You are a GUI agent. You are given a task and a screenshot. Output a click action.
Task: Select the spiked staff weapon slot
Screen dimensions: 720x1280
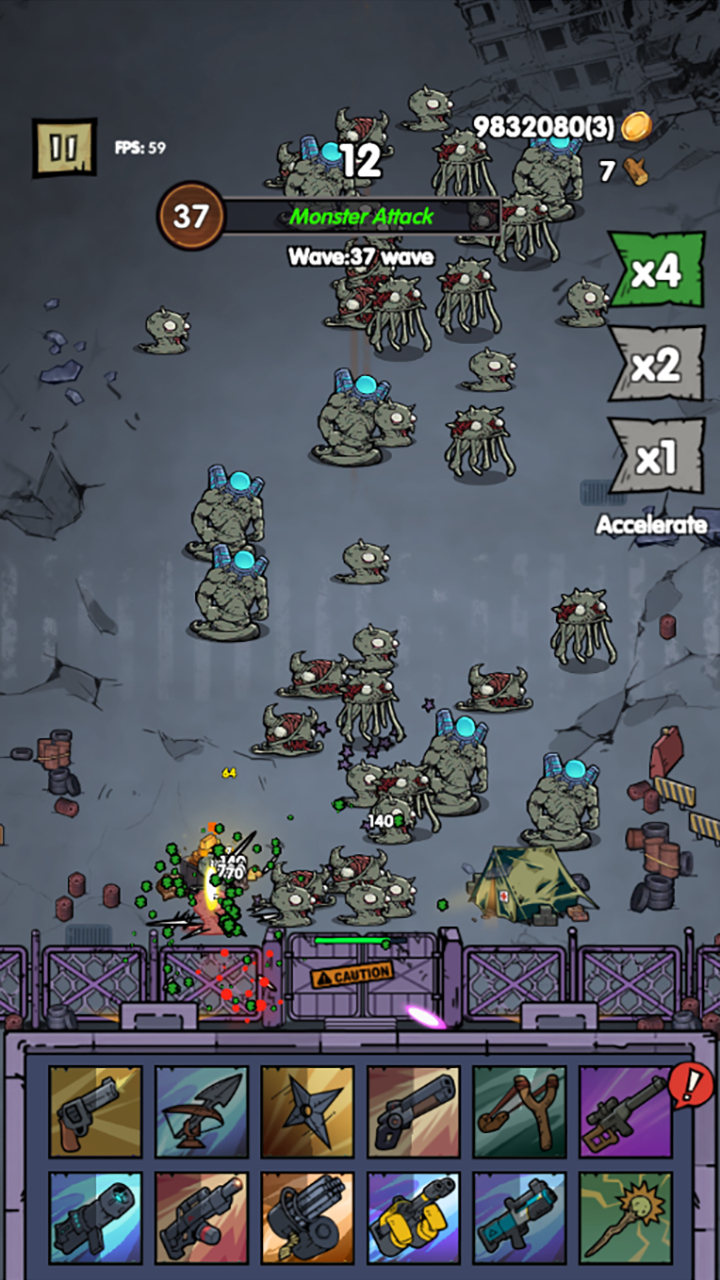point(625,1217)
